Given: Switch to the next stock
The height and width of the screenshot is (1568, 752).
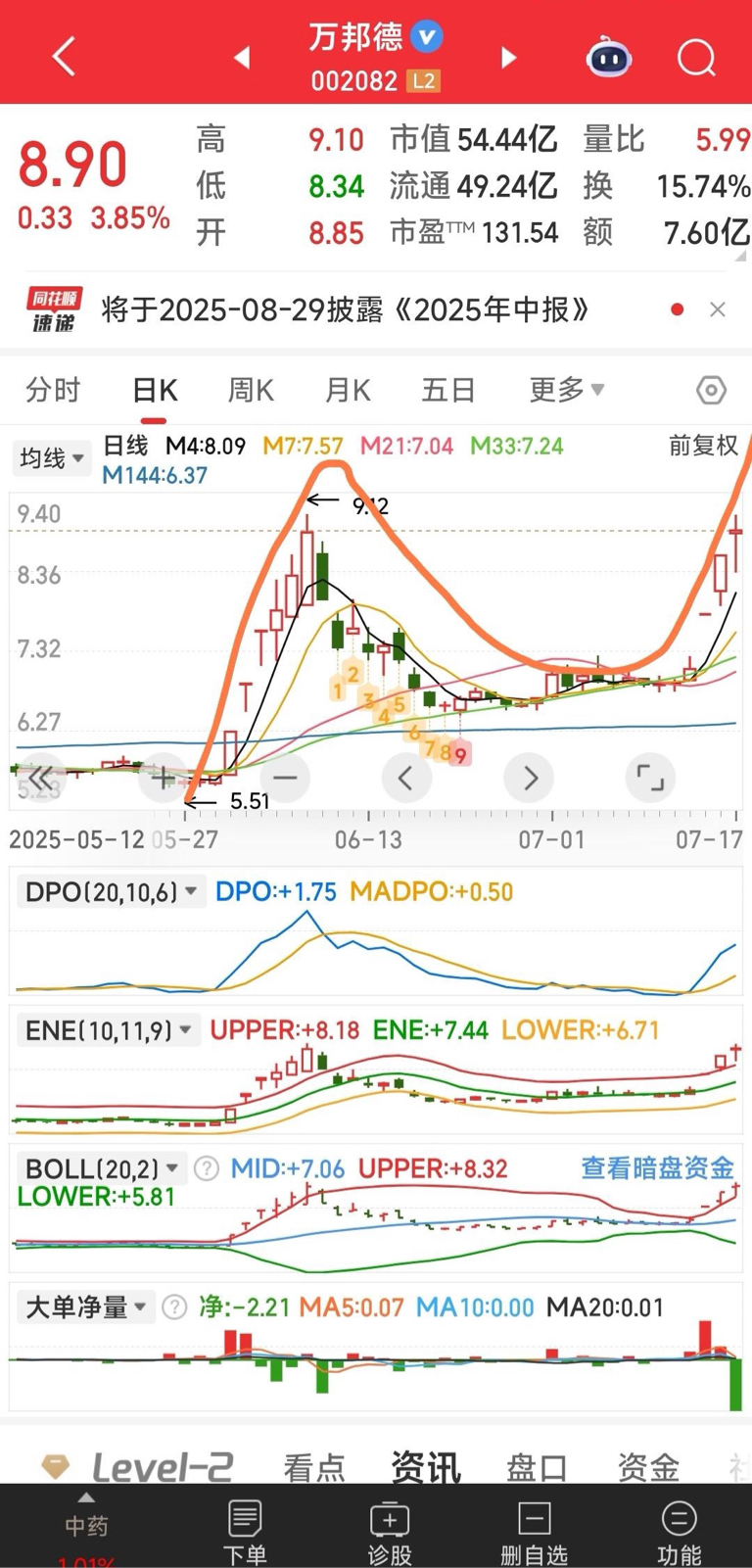Looking at the screenshot, I should [507, 58].
